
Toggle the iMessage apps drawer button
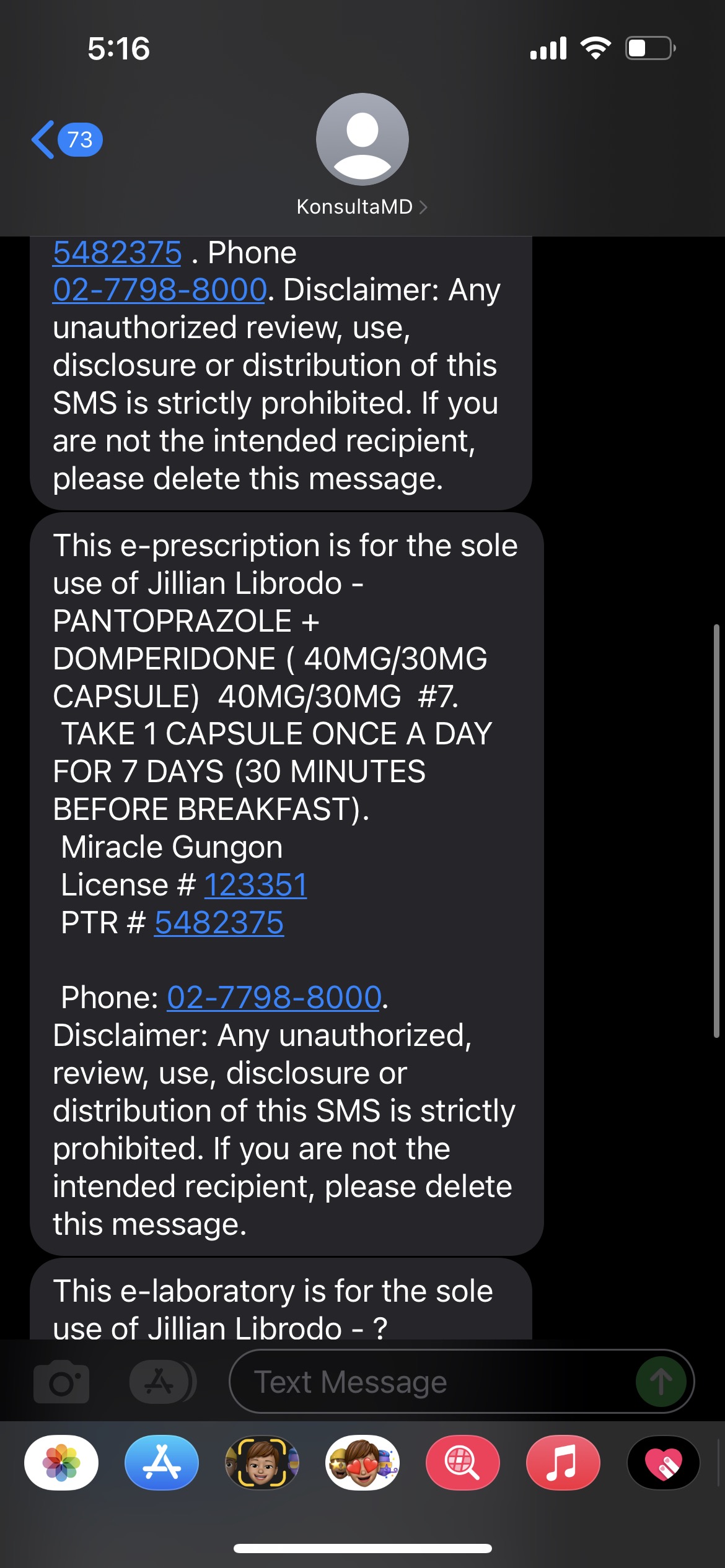pyautogui.click(x=162, y=1382)
